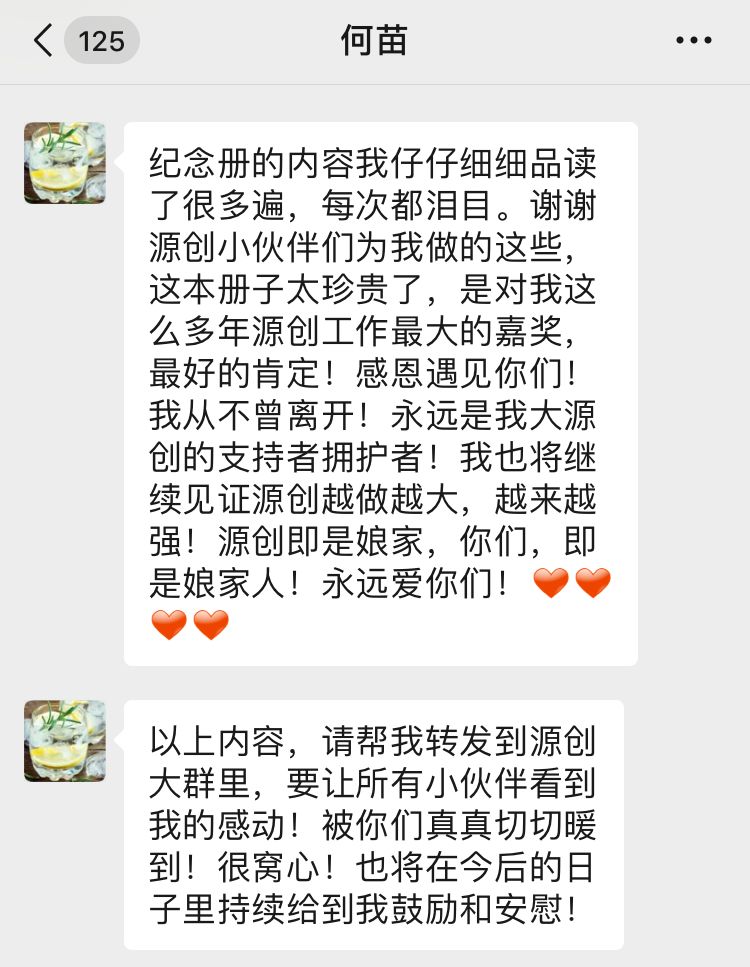Tap 何苗's avatar beside the second message
This screenshot has height=967, width=750.
click(64, 741)
